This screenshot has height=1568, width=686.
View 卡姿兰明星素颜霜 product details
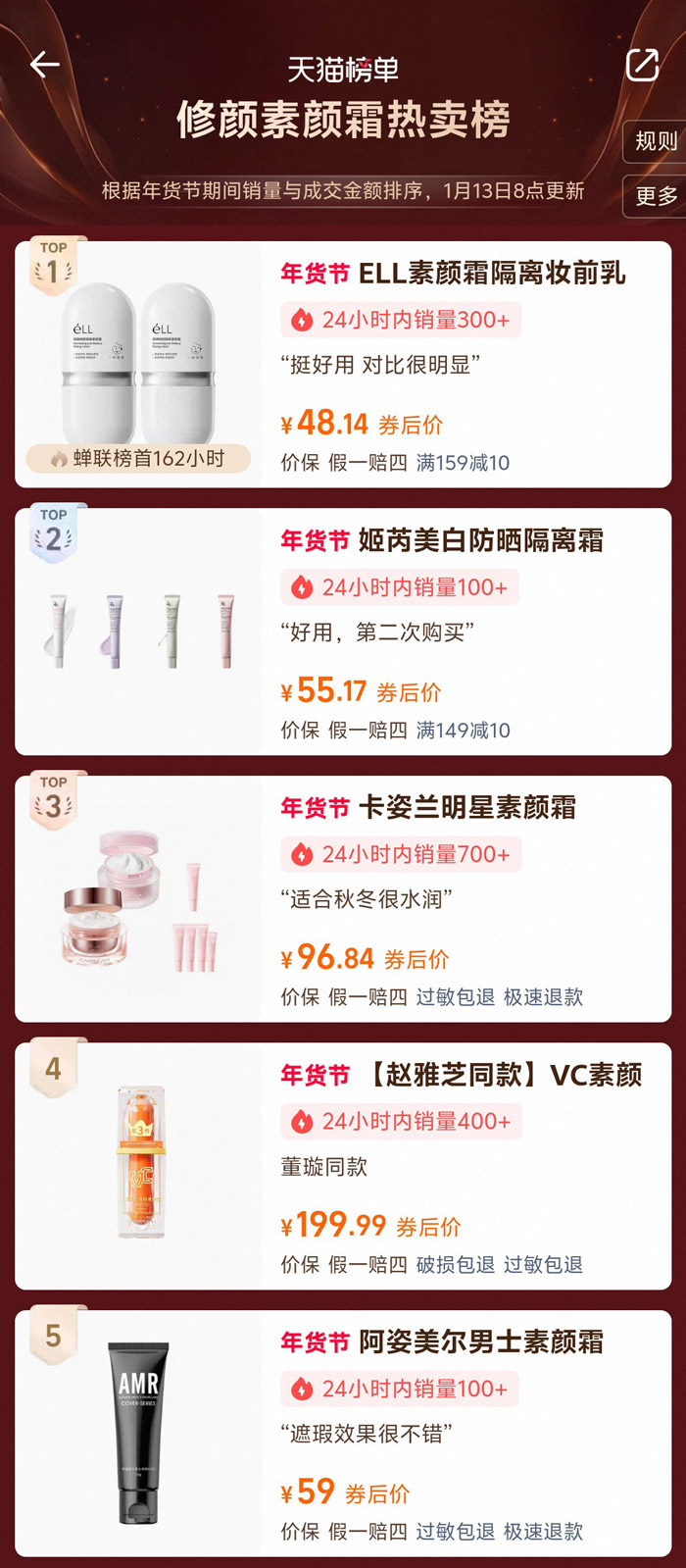[343, 899]
